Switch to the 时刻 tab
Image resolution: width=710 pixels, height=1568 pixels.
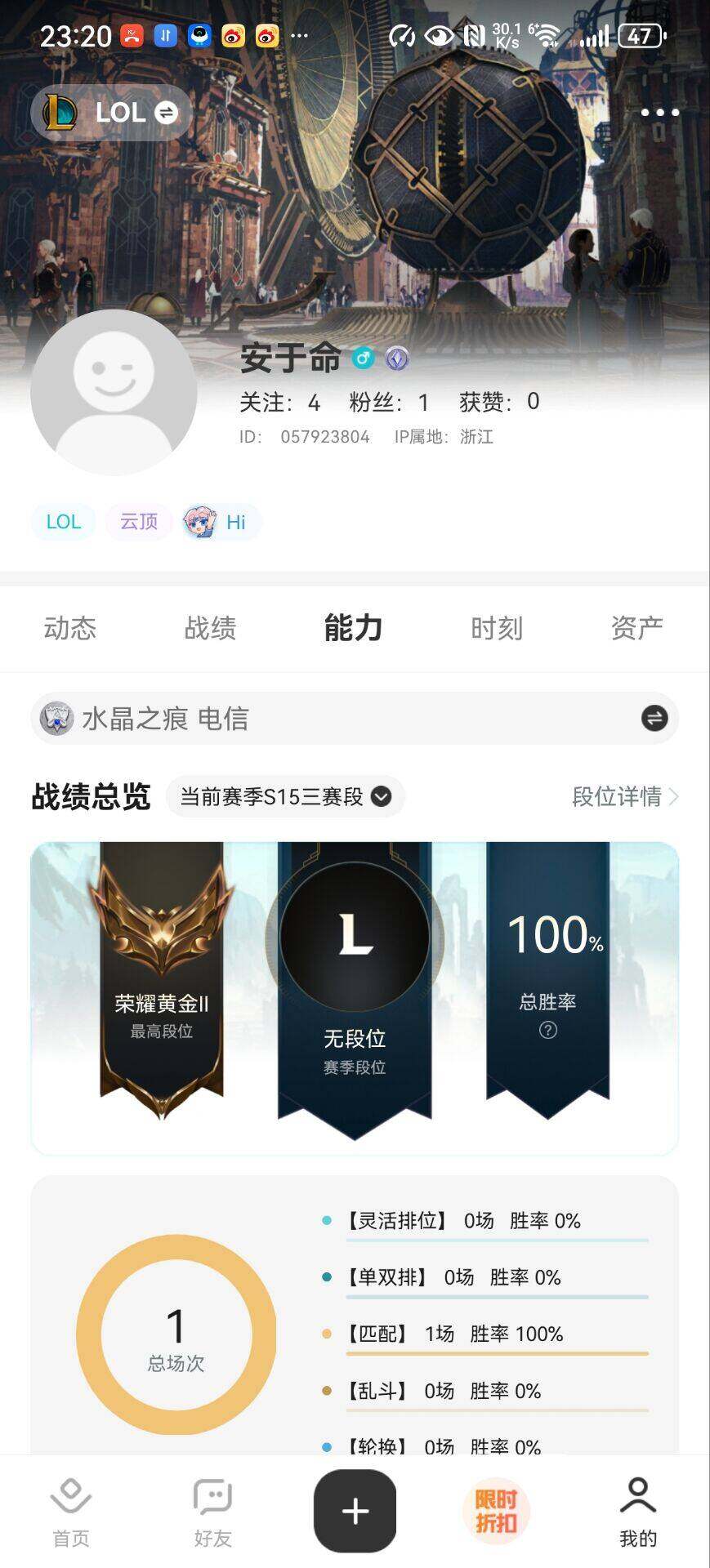point(497,628)
